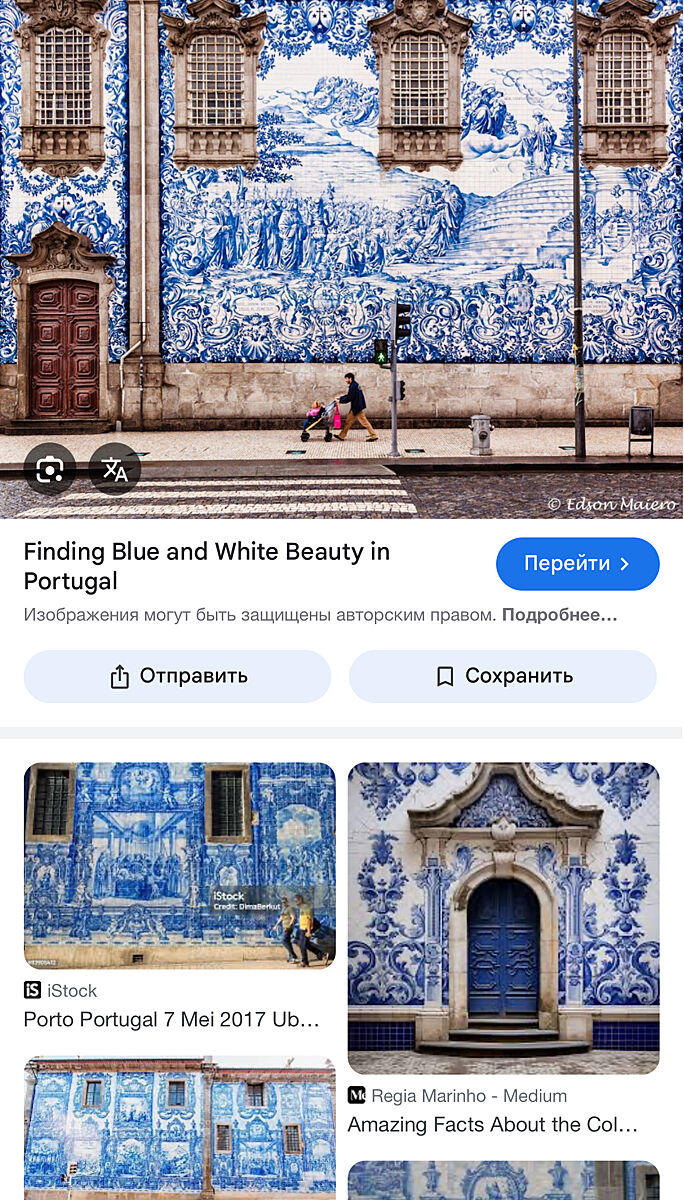Tap the Перейти button
684x1200 pixels.
tap(577, 564)
